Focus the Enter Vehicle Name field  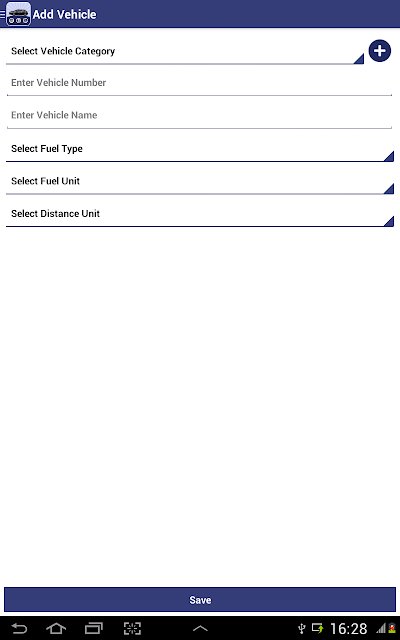[x=200, y=116]
